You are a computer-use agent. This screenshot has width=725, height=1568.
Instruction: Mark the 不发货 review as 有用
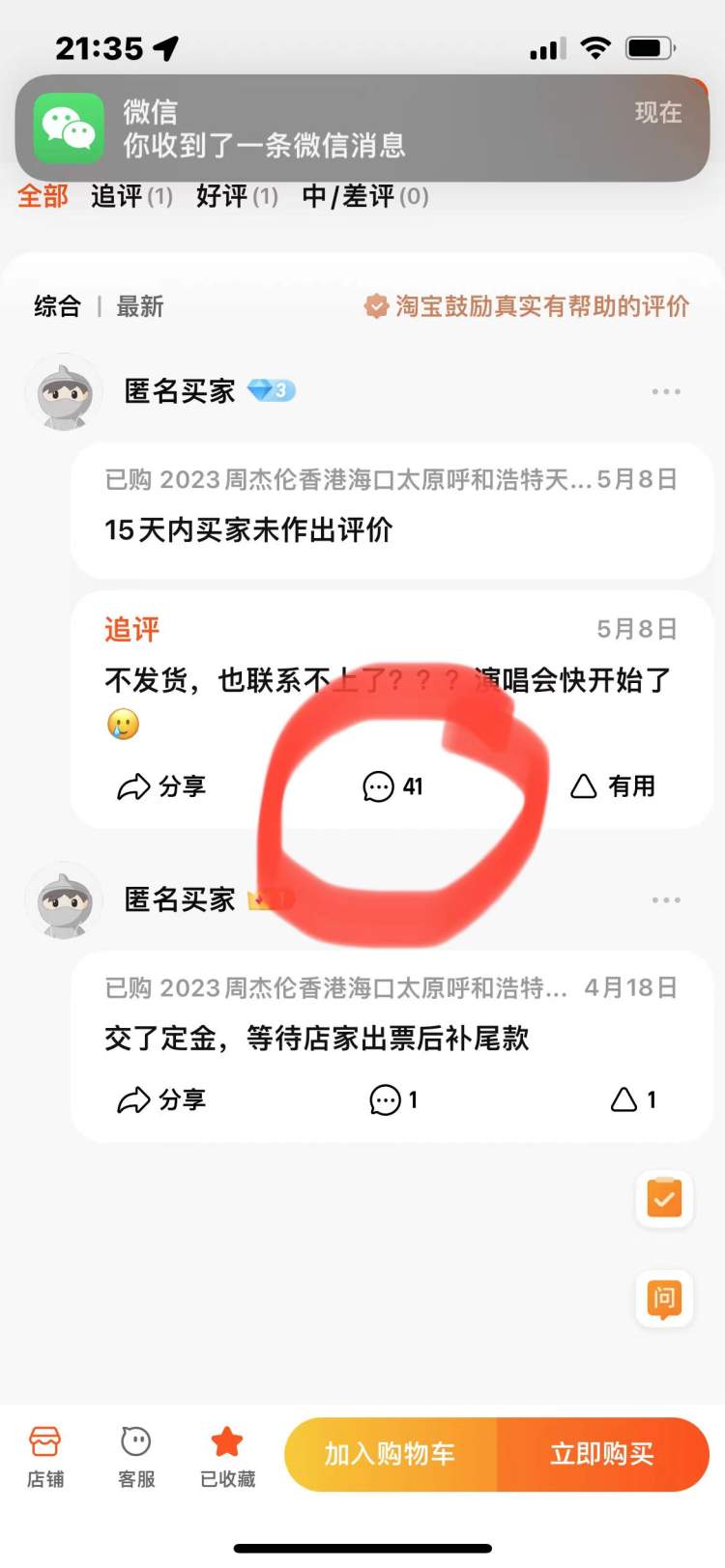pos(613,786)
